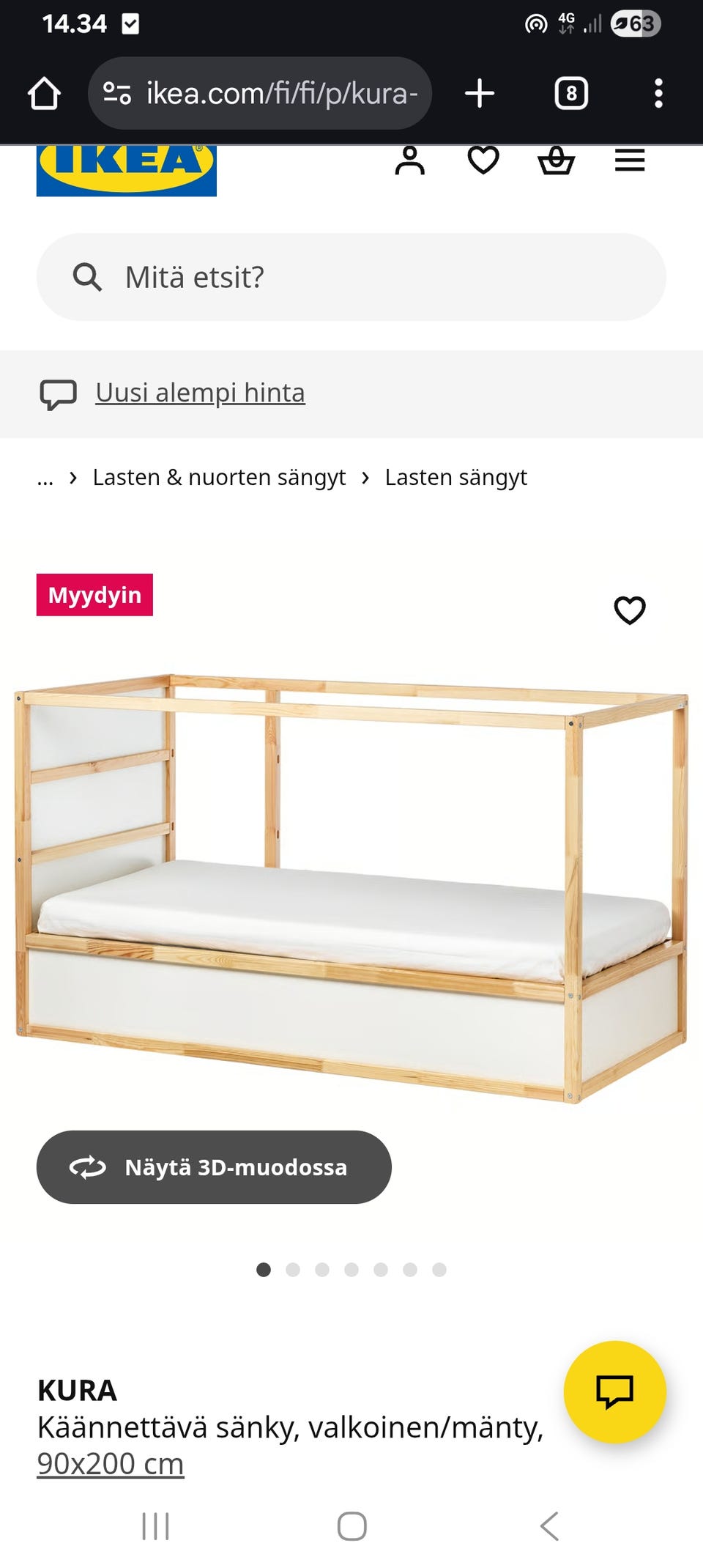Click the search magnifier icon
This screenshot has height=1568, width=703.
click(88, 277)
